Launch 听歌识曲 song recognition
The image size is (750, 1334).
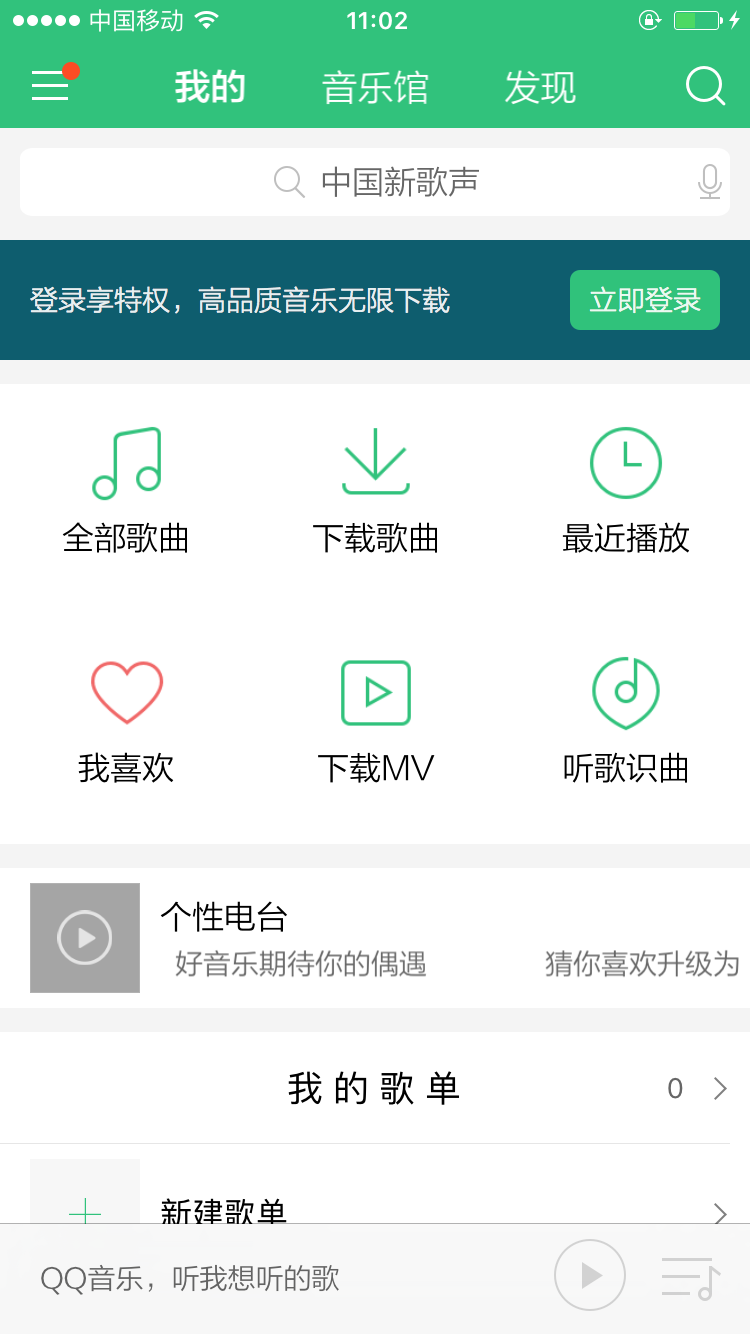click(x=625, y=720)
